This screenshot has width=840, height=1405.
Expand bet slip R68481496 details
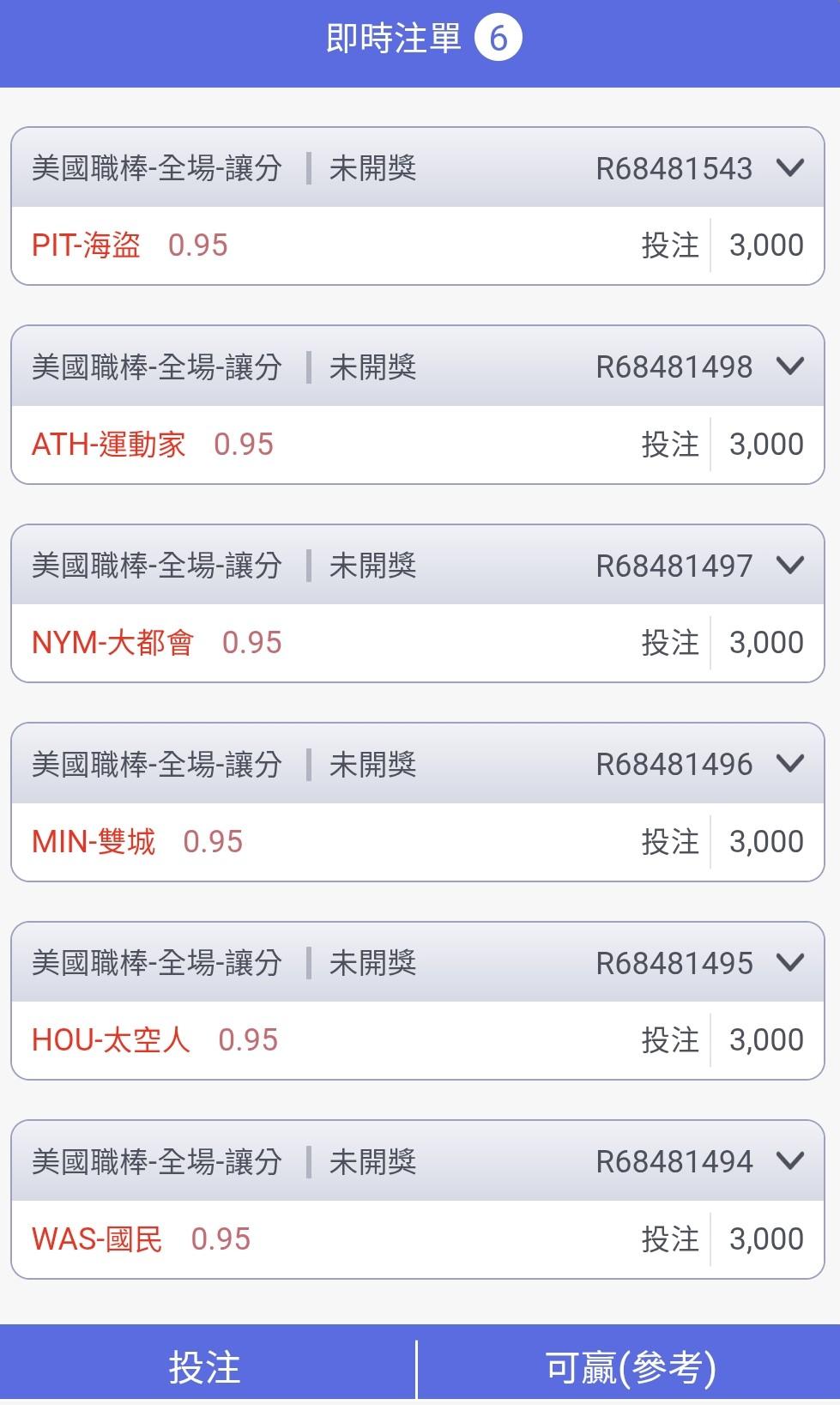click(x=789, y=764)
